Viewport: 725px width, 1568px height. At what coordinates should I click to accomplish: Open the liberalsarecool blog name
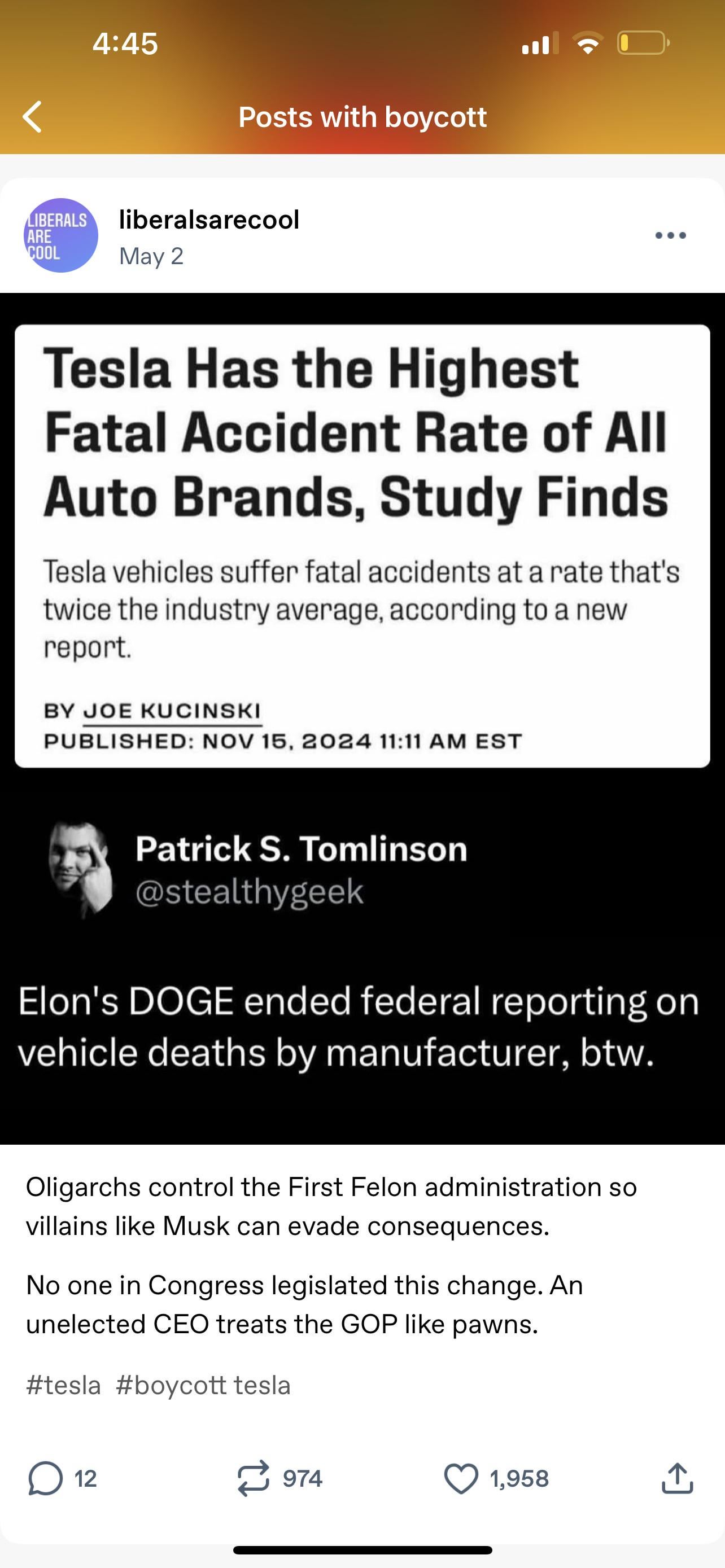tap(209, 220)
